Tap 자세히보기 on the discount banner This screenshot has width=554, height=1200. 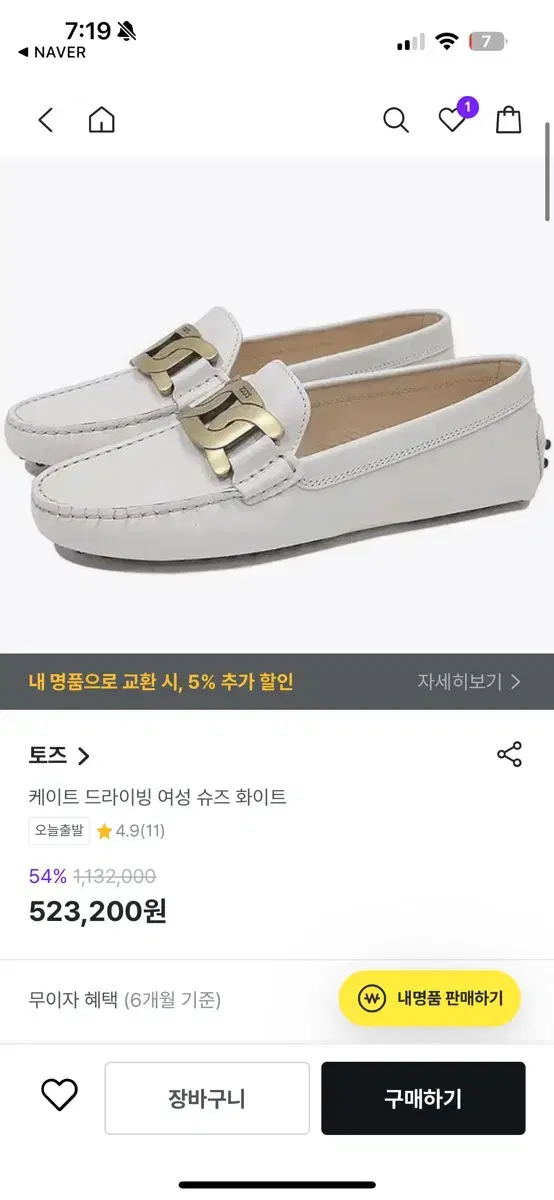tap(469, 682)
